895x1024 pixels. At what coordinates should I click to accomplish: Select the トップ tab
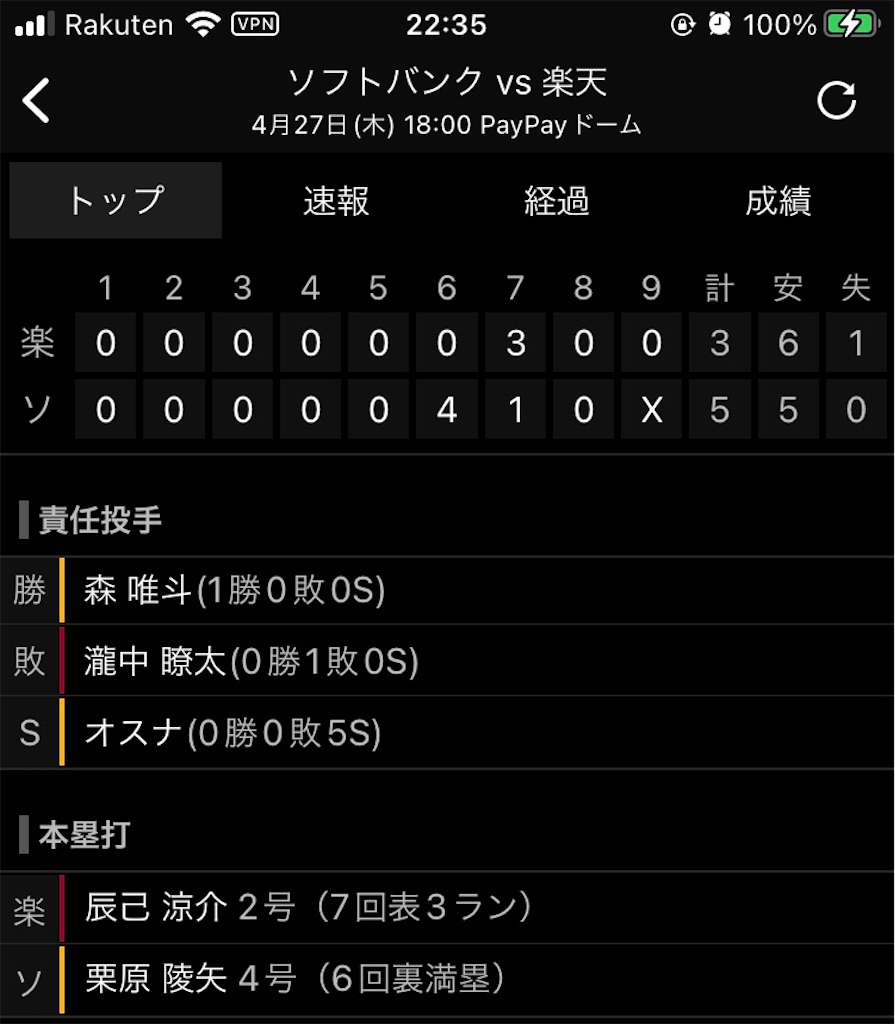116,200
